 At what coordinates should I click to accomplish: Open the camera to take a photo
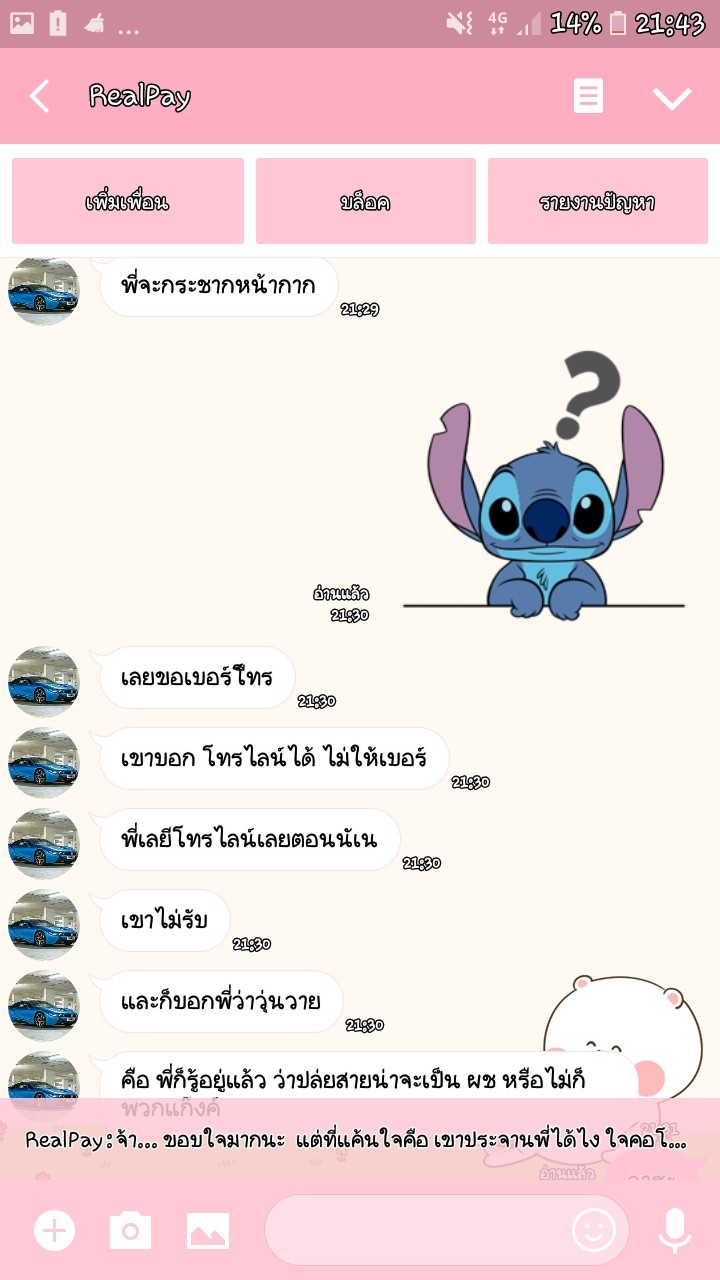coord(131,1230)
